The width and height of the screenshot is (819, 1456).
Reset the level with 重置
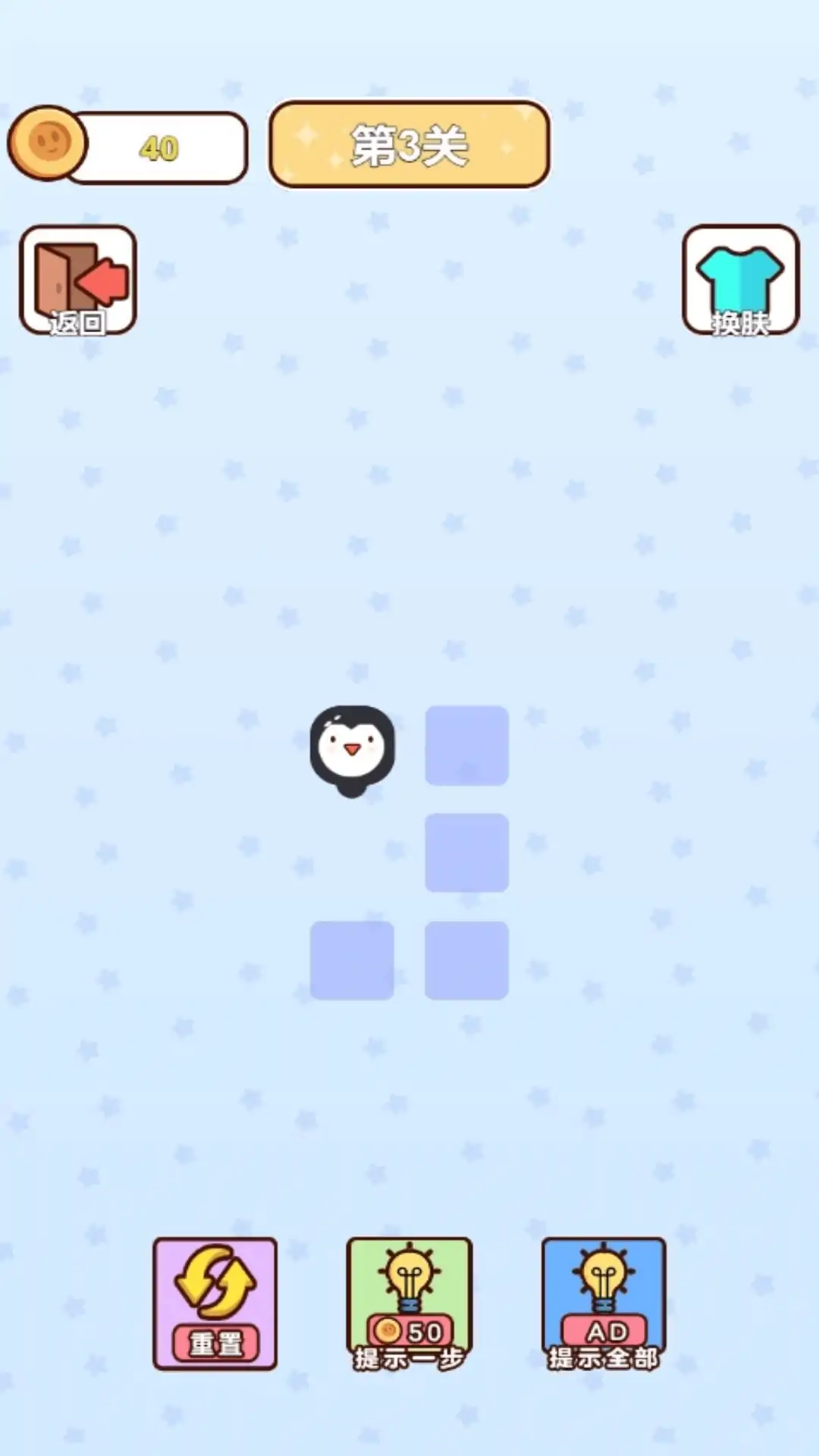(215, 1303)
